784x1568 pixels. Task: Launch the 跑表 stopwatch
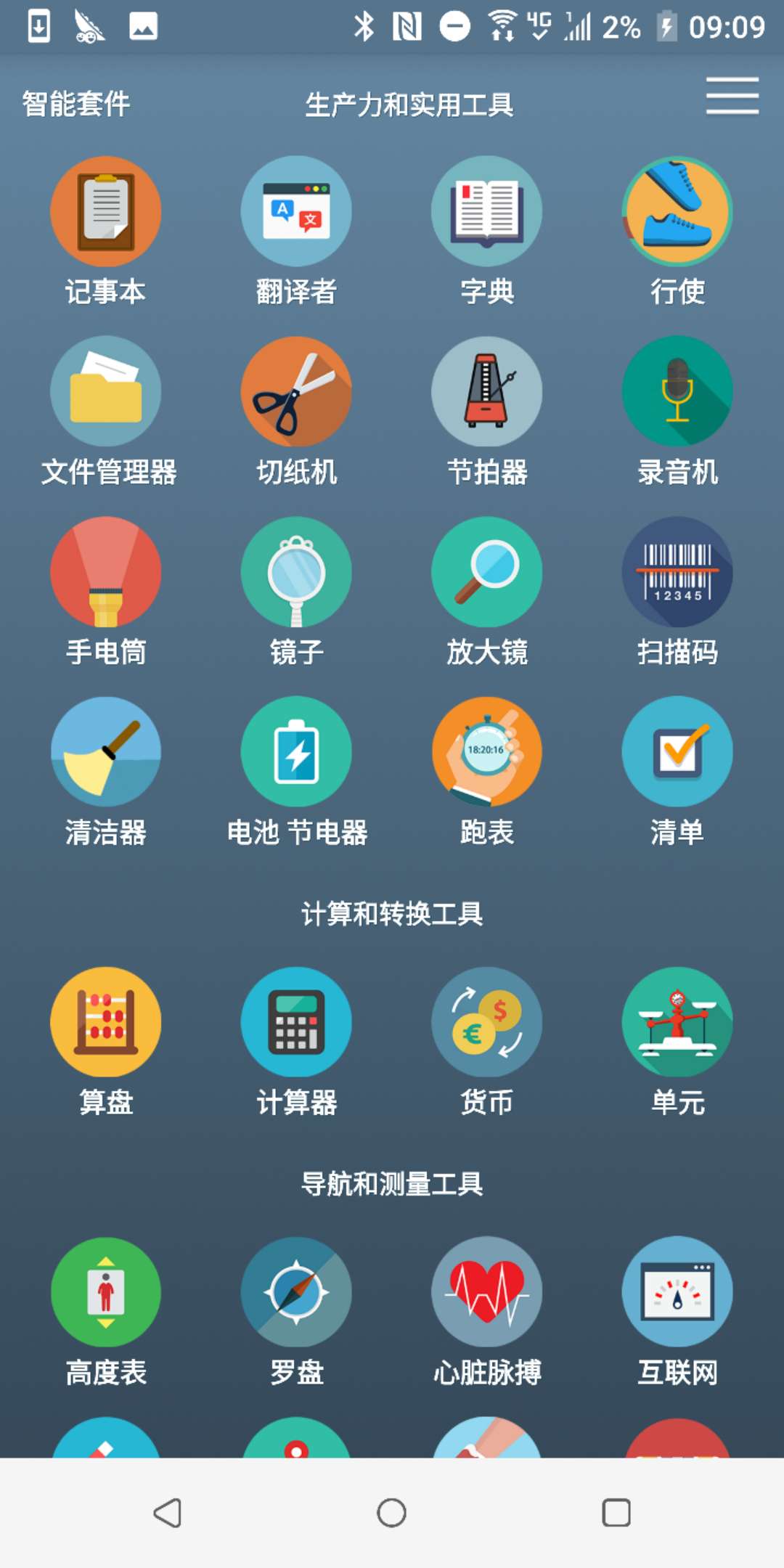[x=486, y=751]
